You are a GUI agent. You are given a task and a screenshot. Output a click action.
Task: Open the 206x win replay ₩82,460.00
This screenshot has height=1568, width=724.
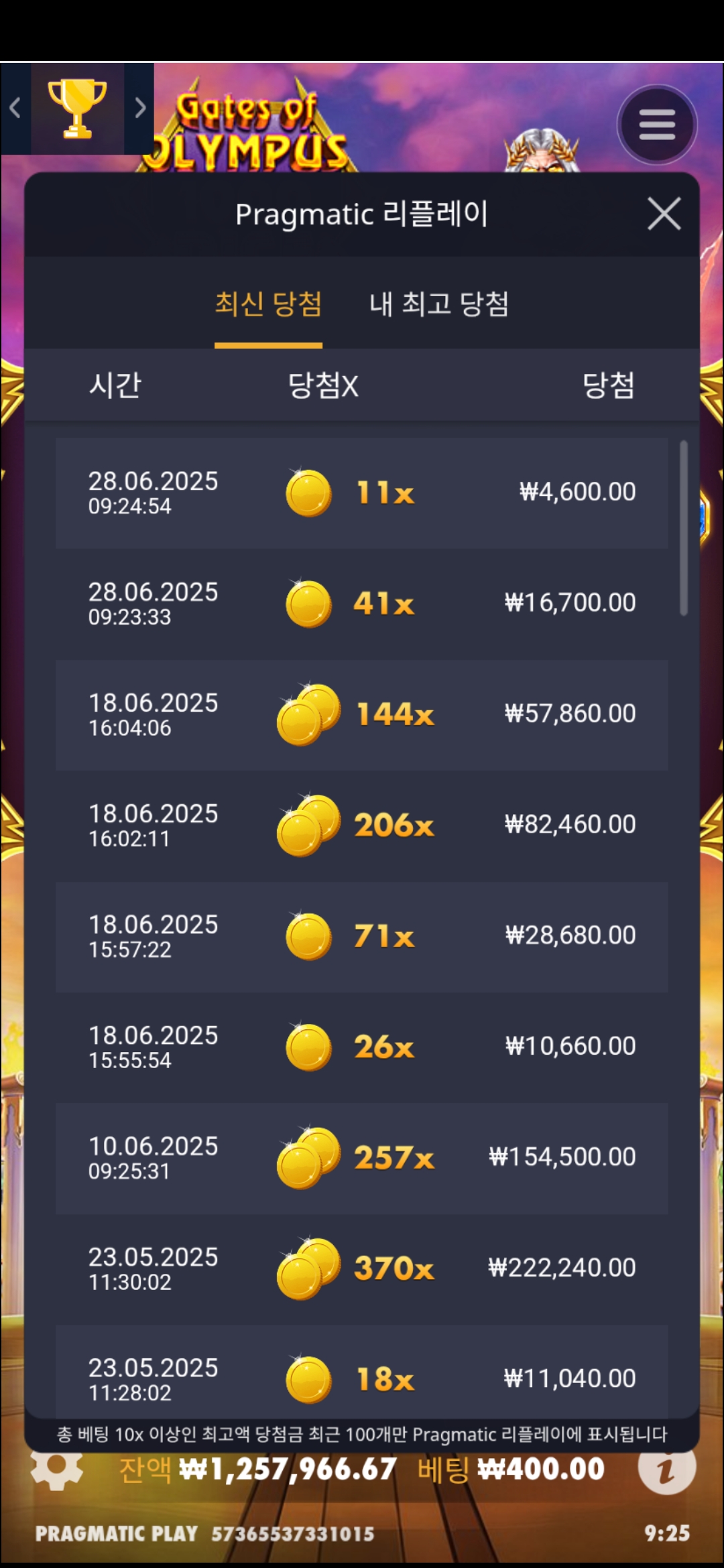(x=362, y=826)
